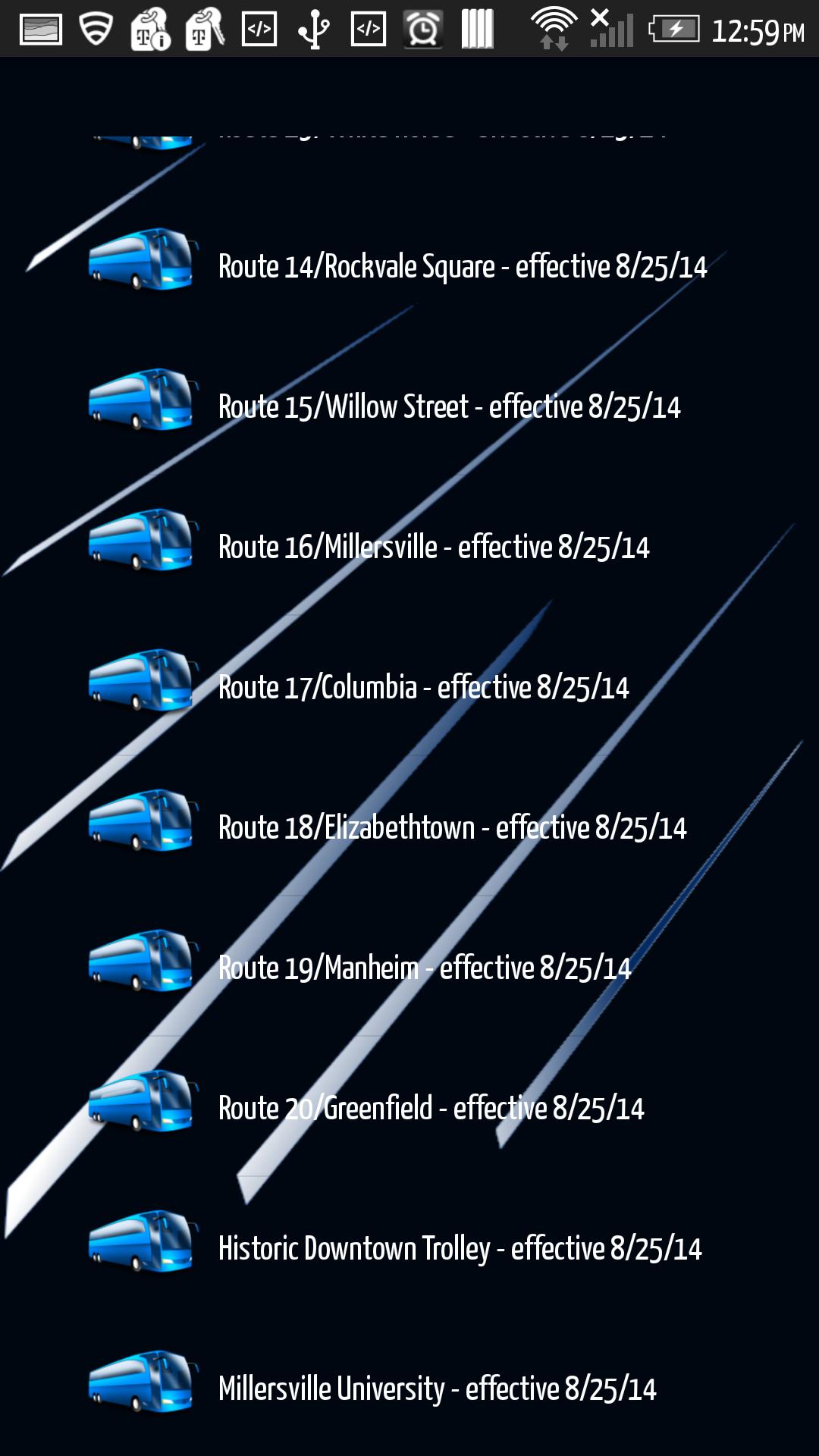
Task: View Route 17/Columbia schedule
Action: (423, 688)
